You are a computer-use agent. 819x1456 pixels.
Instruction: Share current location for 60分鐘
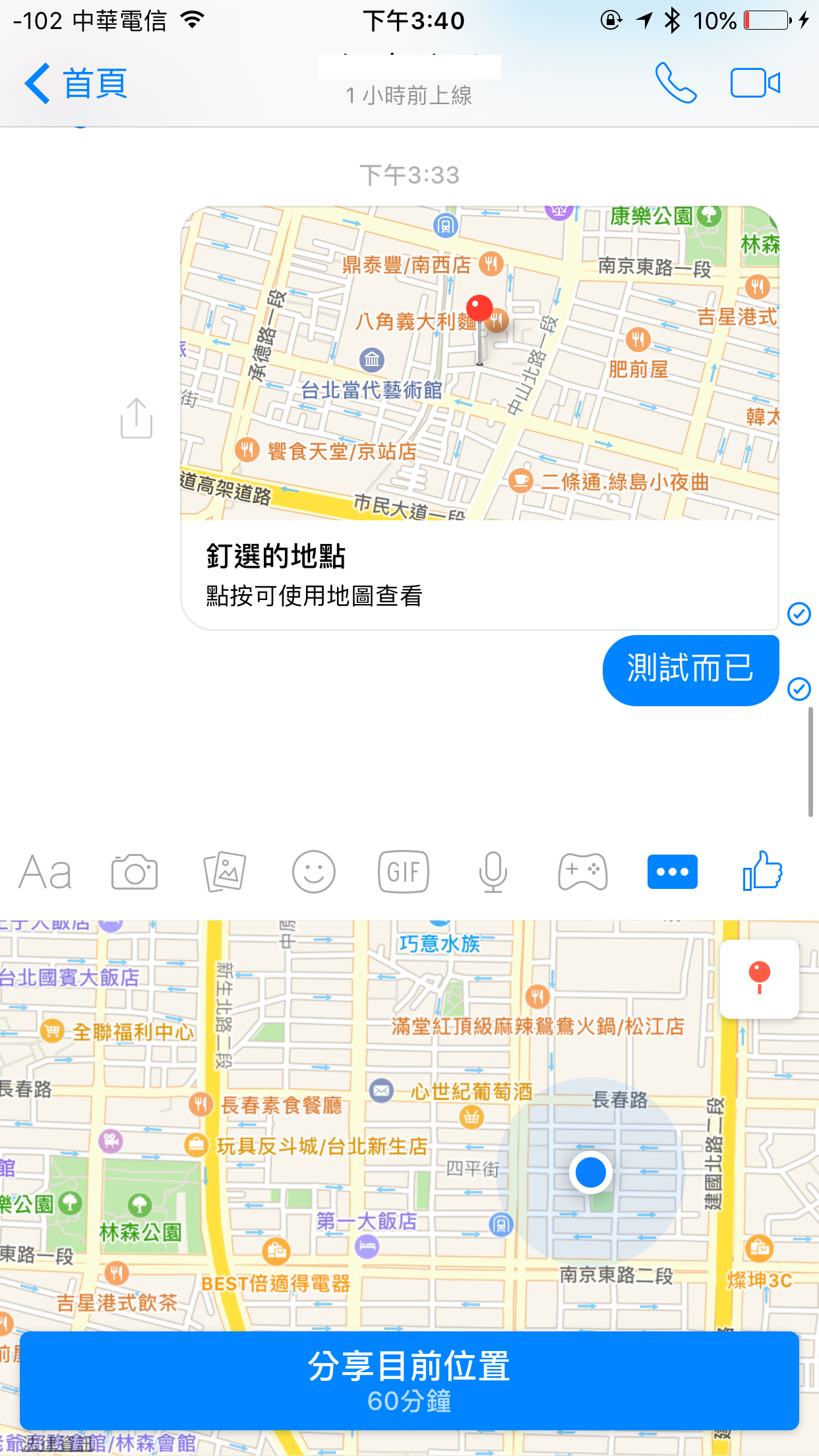(409, 1381)
